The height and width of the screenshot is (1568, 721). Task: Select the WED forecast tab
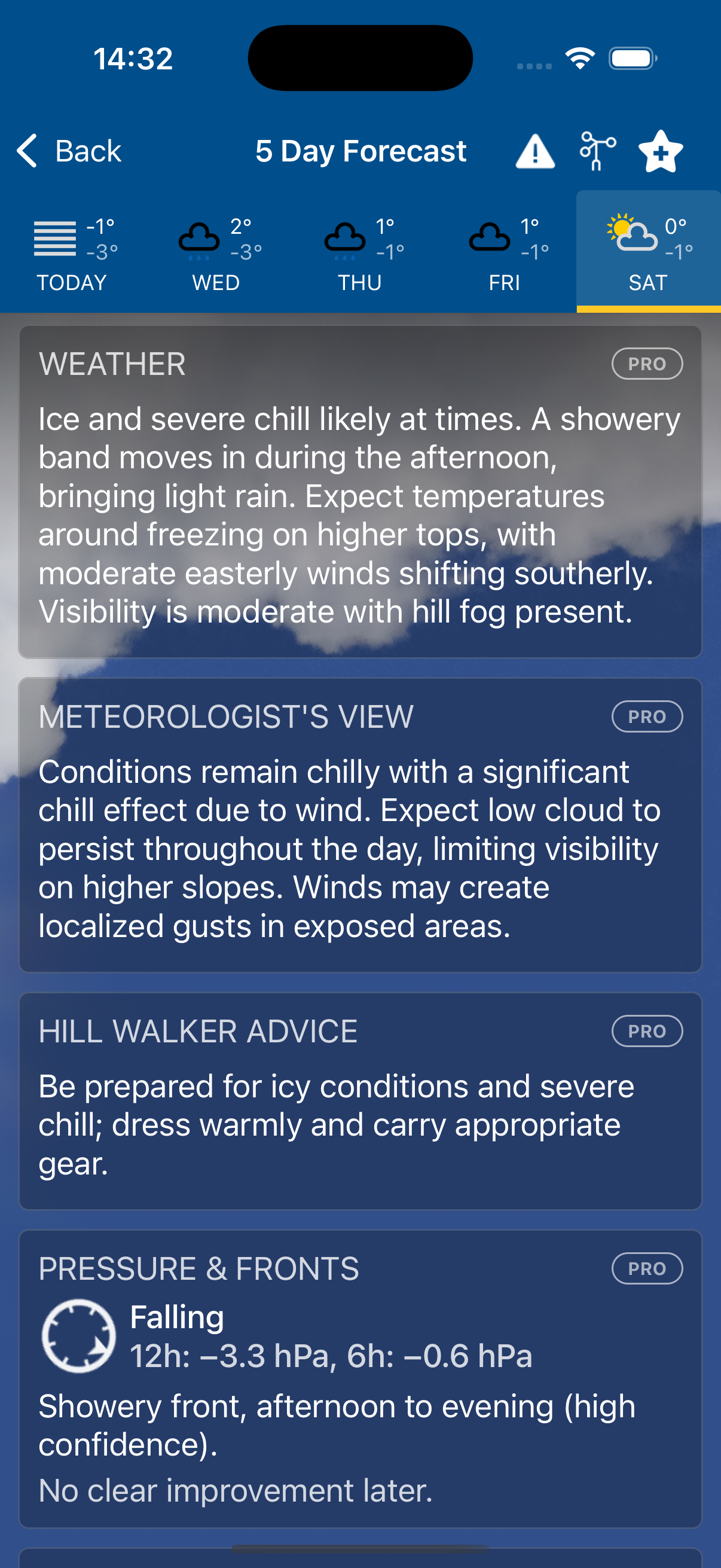(216, 254)
